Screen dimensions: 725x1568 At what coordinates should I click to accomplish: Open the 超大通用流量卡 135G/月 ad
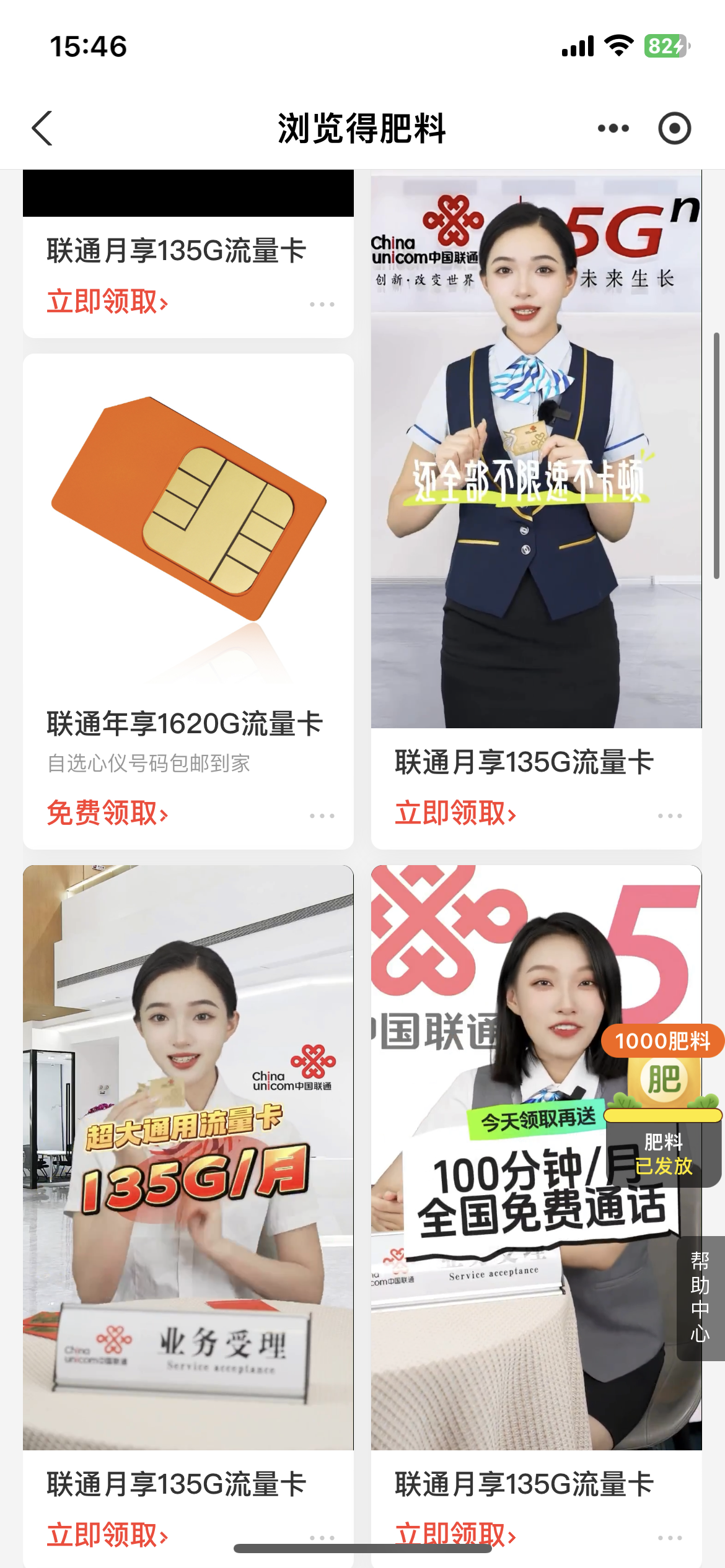click(188, 1158)
